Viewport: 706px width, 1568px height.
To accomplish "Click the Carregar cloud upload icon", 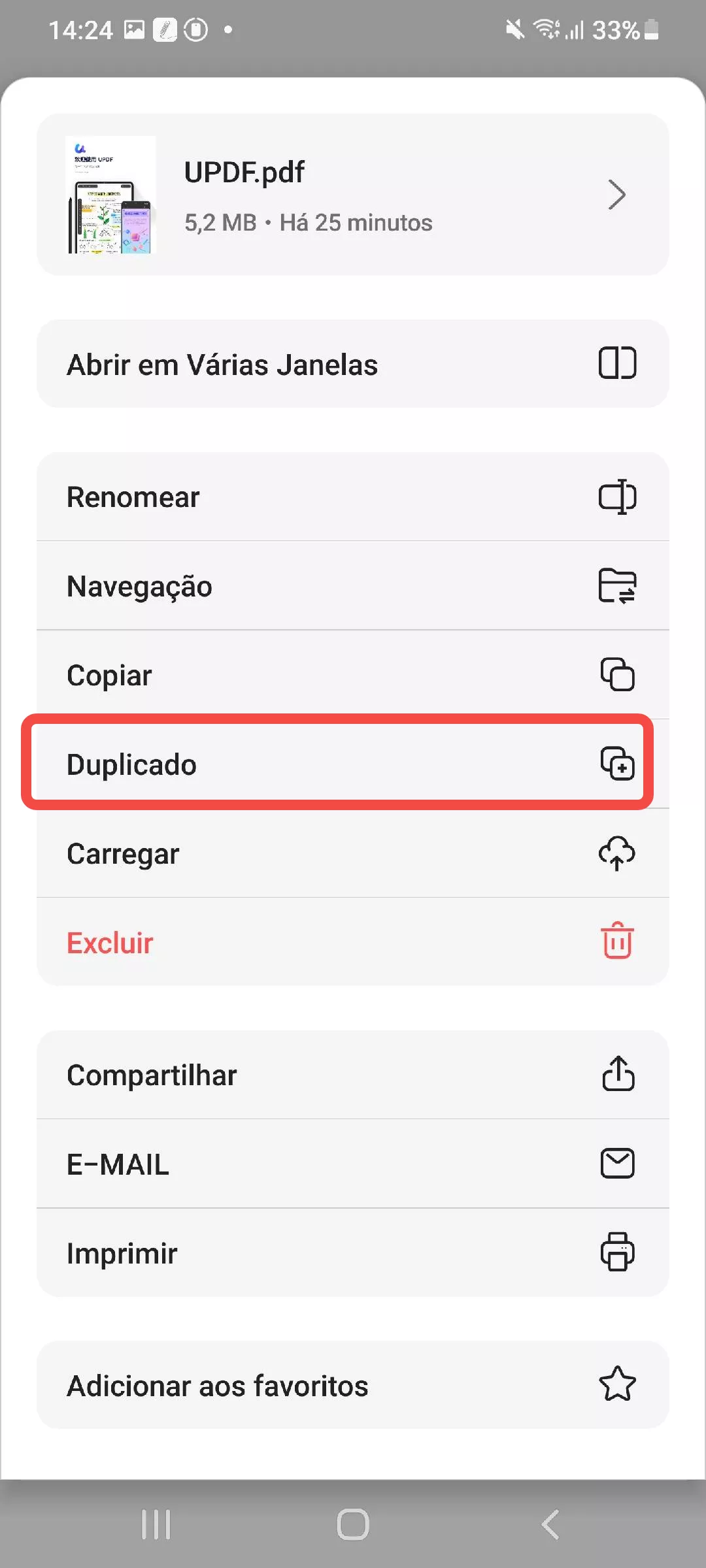I will click(x=617, y=853).
